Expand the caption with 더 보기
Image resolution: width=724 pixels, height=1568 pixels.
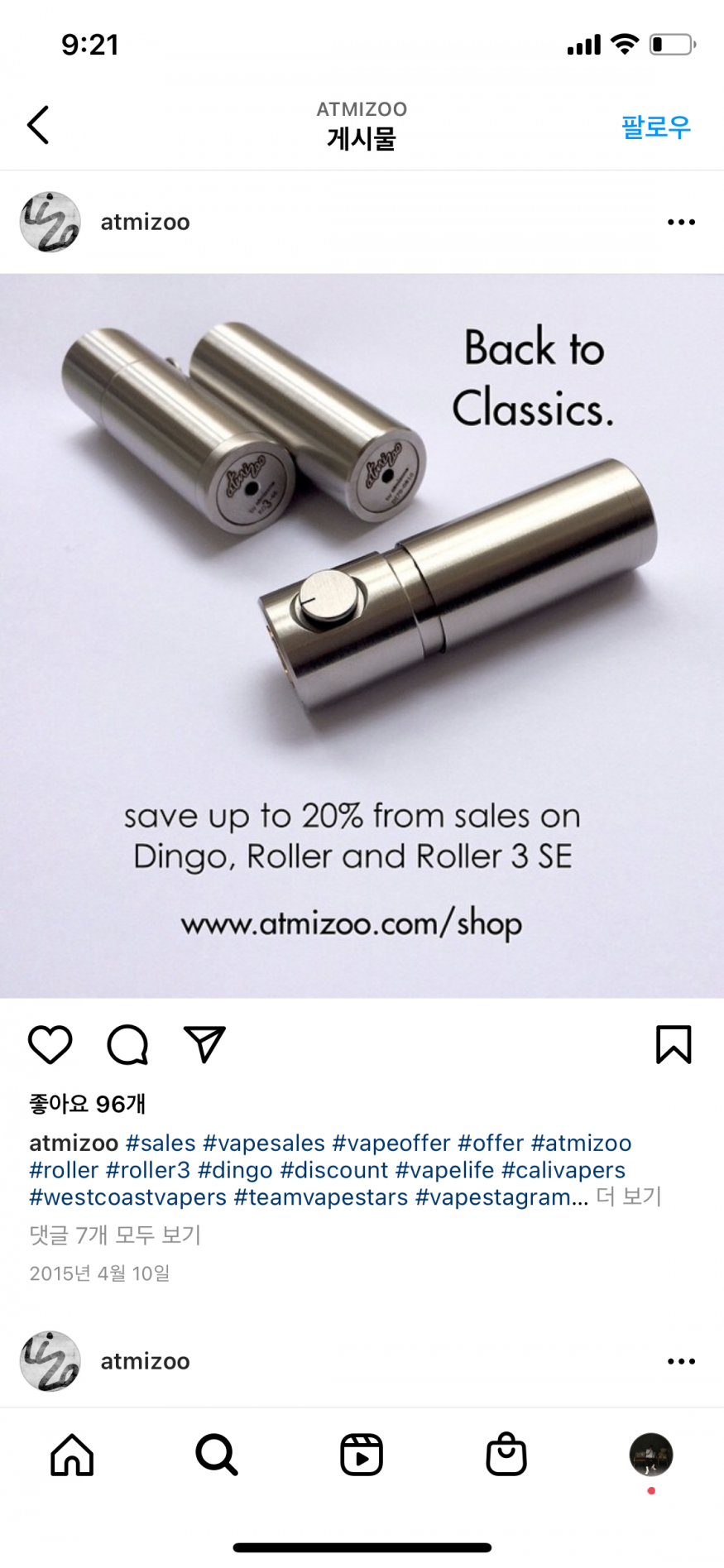[629, 1196]
